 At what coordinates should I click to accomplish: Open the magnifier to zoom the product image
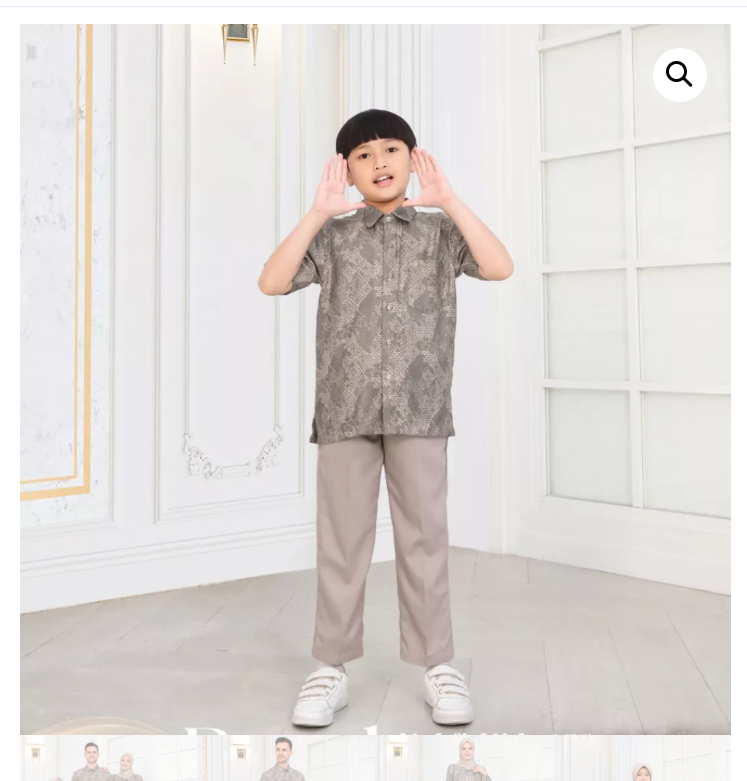679,74
